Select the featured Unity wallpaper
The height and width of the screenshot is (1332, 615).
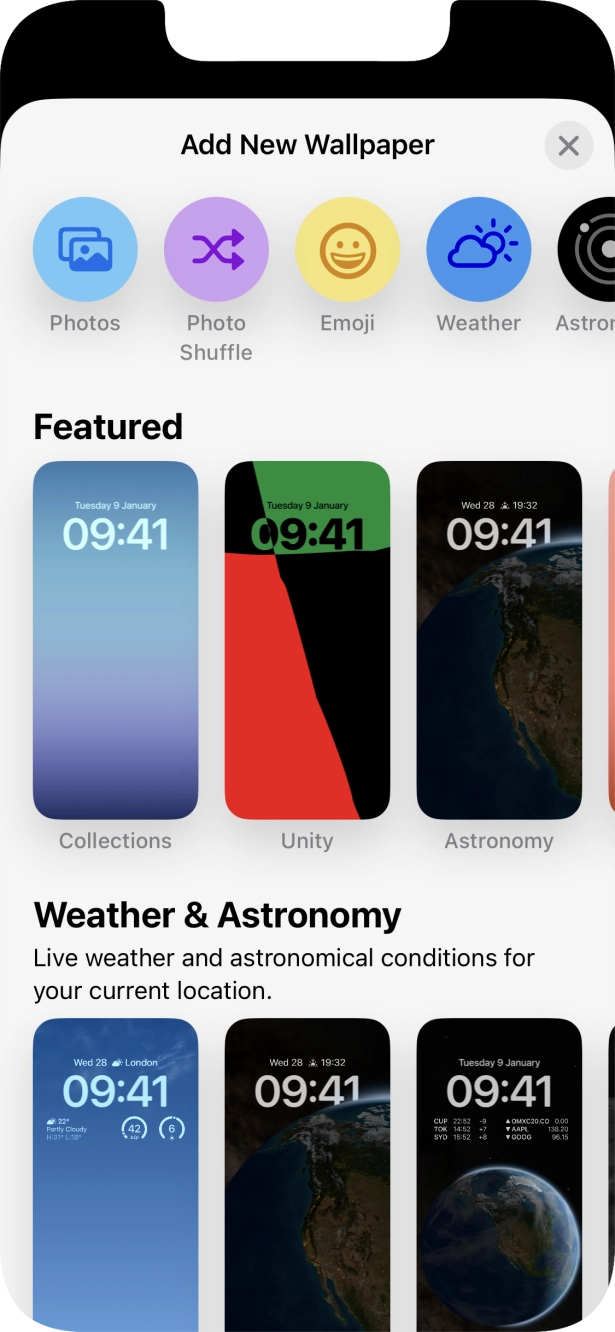307,640
